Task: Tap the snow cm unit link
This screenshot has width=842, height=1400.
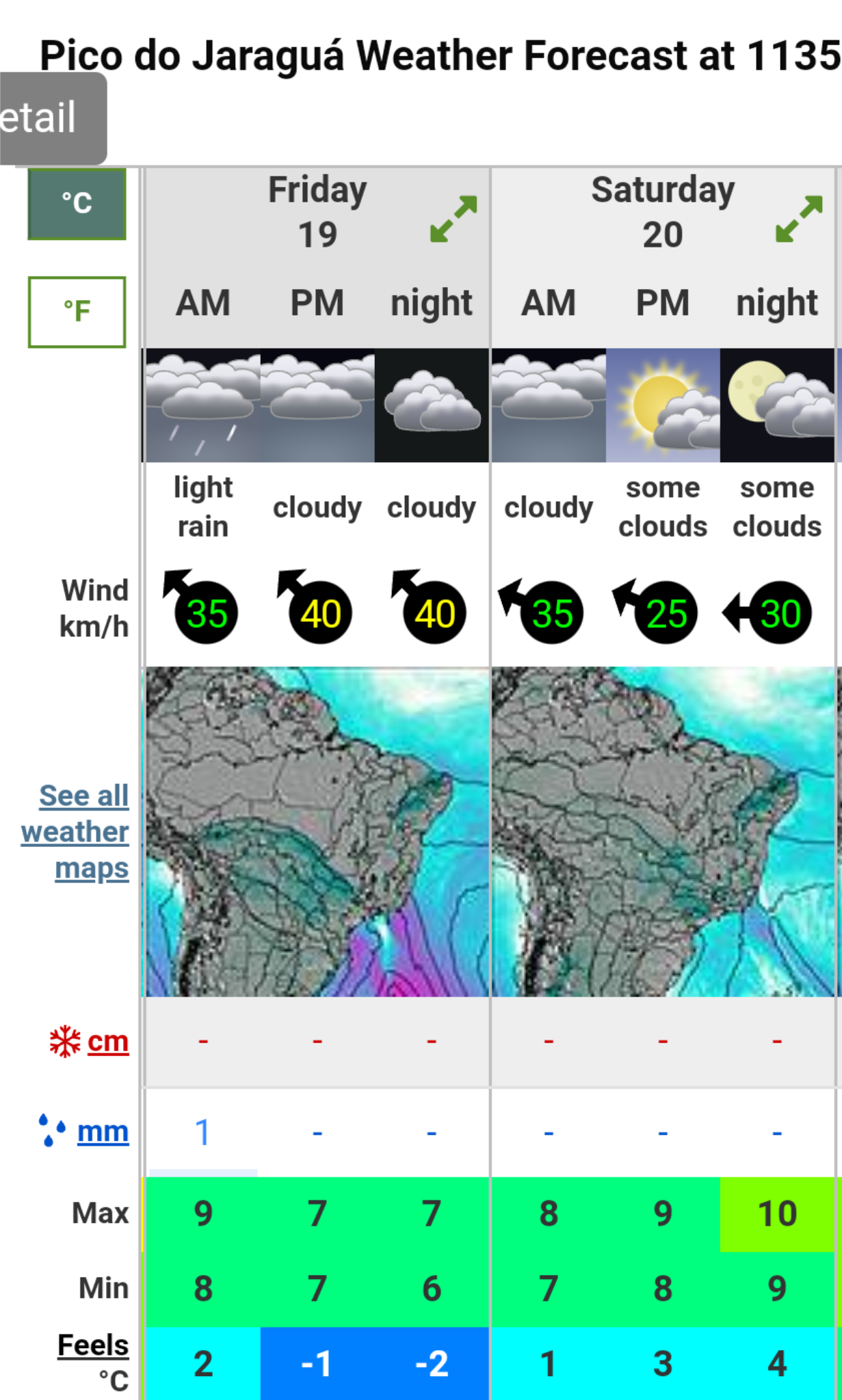Action: click(x=108, y=1041)
